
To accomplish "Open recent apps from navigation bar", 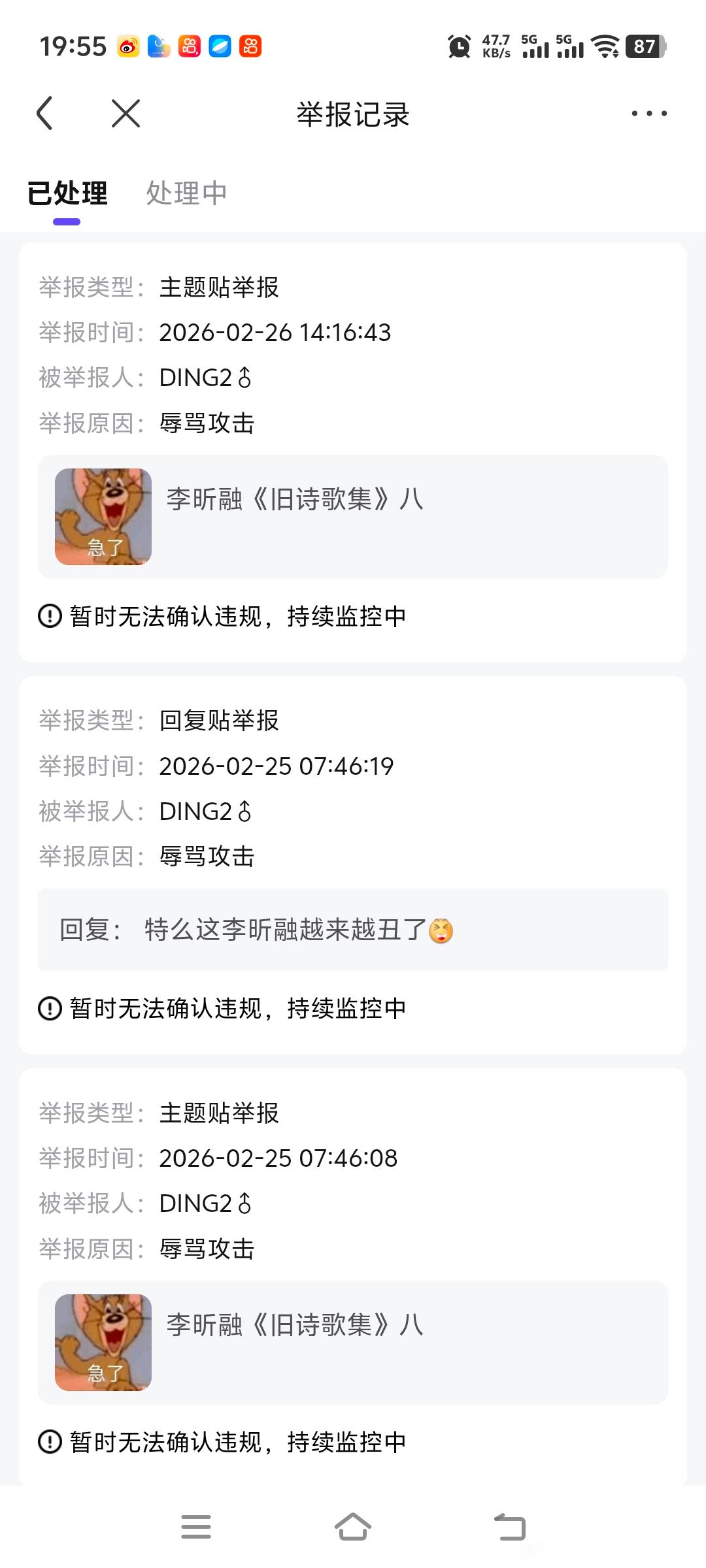I will coord(196,1527).
